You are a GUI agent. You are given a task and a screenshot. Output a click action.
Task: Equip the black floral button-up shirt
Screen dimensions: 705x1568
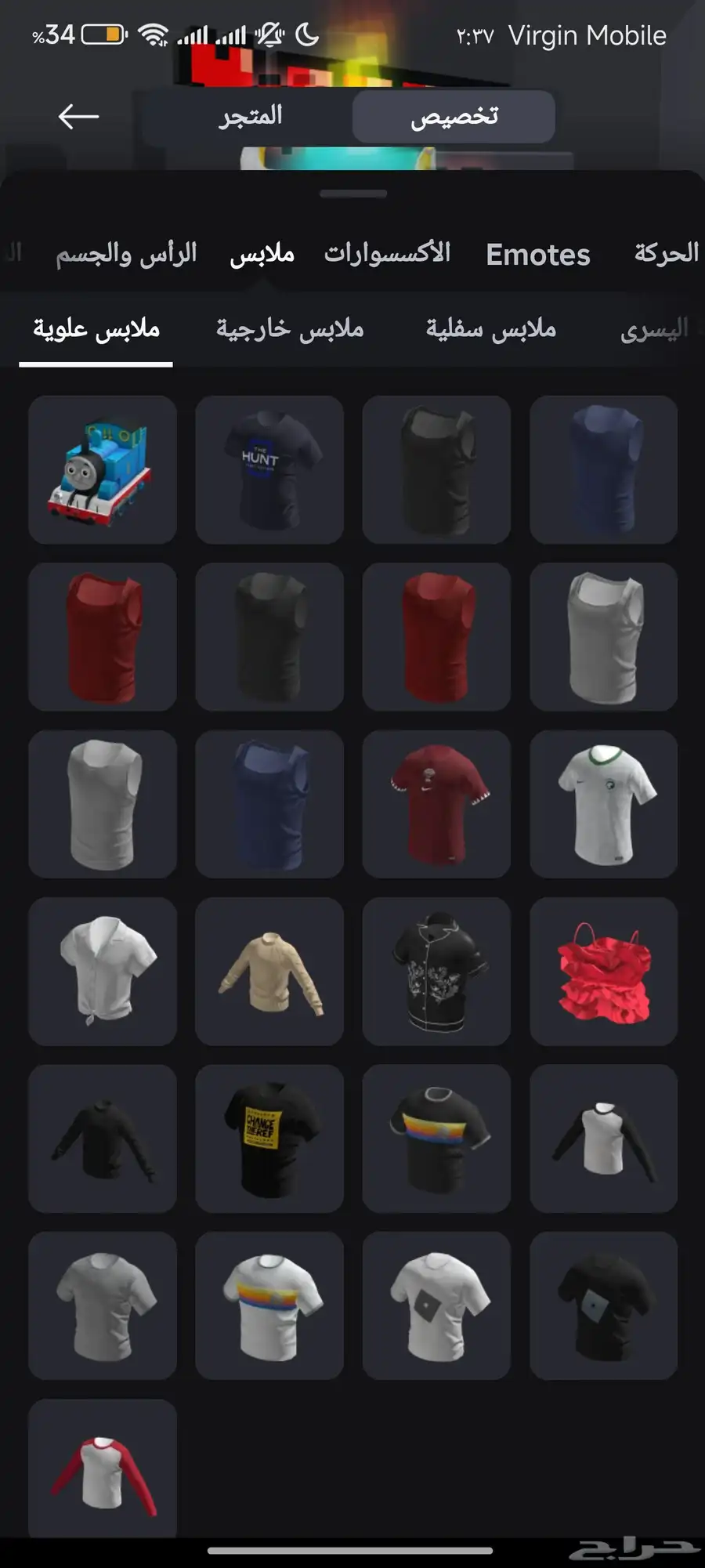pyautogui.click(x=436, y=971)
